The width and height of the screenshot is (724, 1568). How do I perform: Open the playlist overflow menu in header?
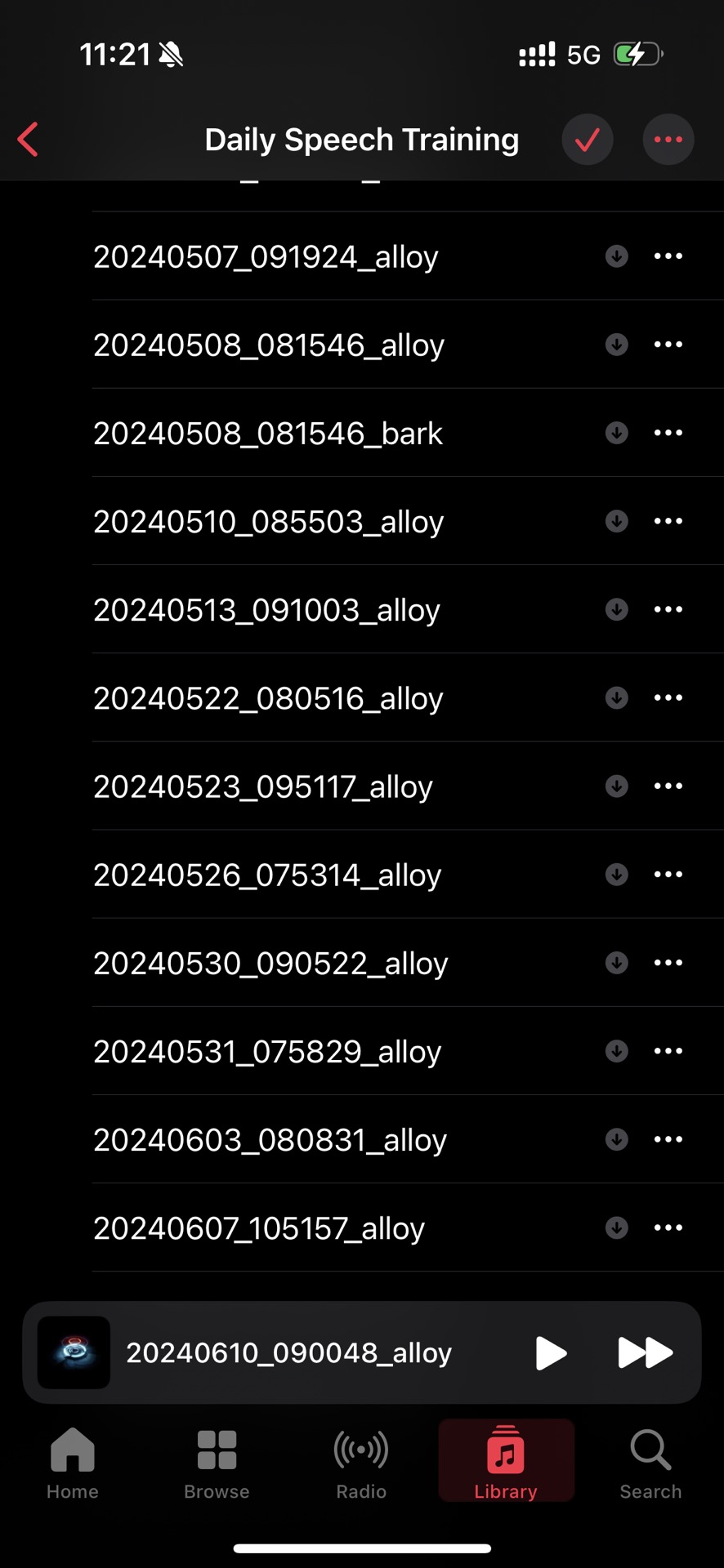click(668, 140)
